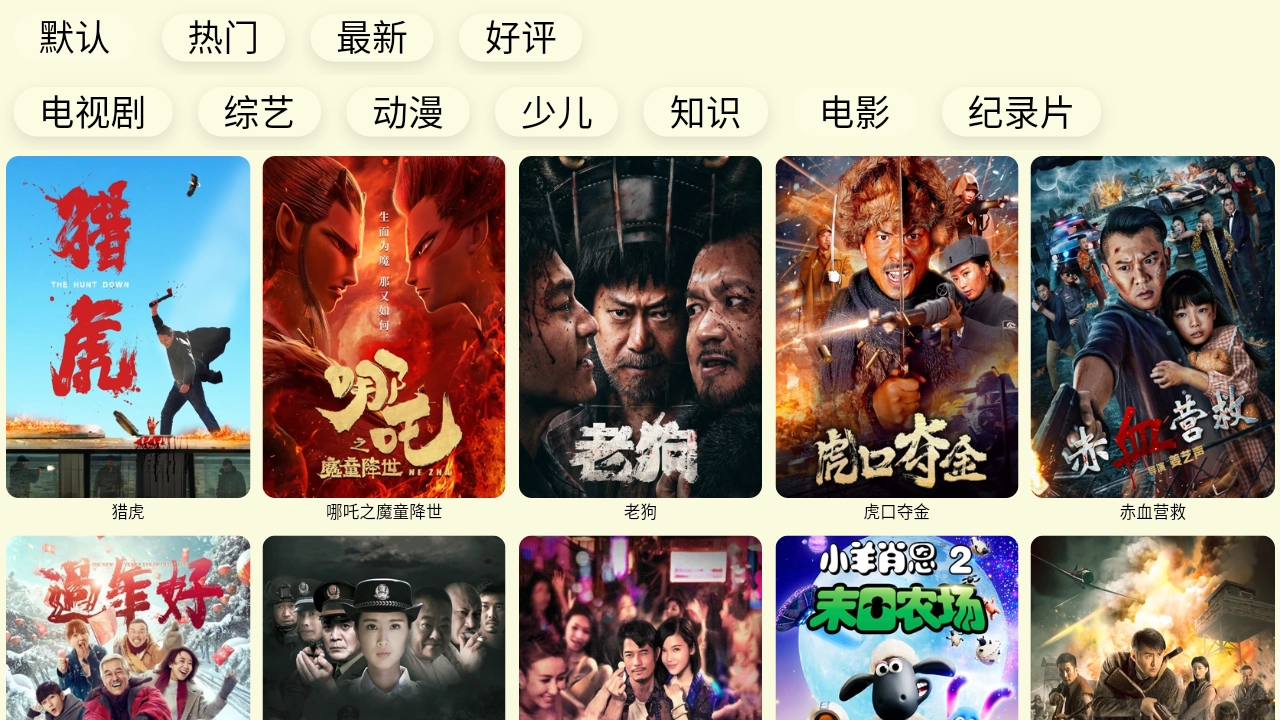1280x720 pixels.
Task: Sort list by 最新
Action: point(371,38)
